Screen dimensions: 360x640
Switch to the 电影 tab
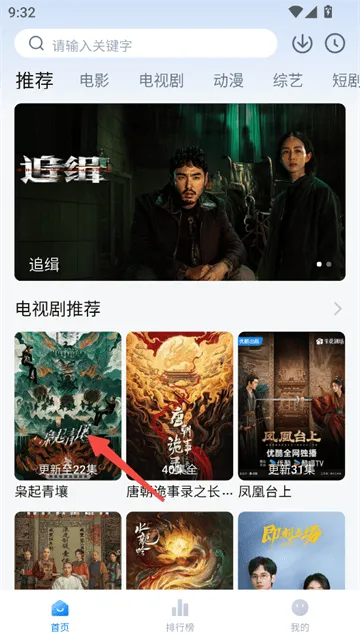tap(94, 80)
